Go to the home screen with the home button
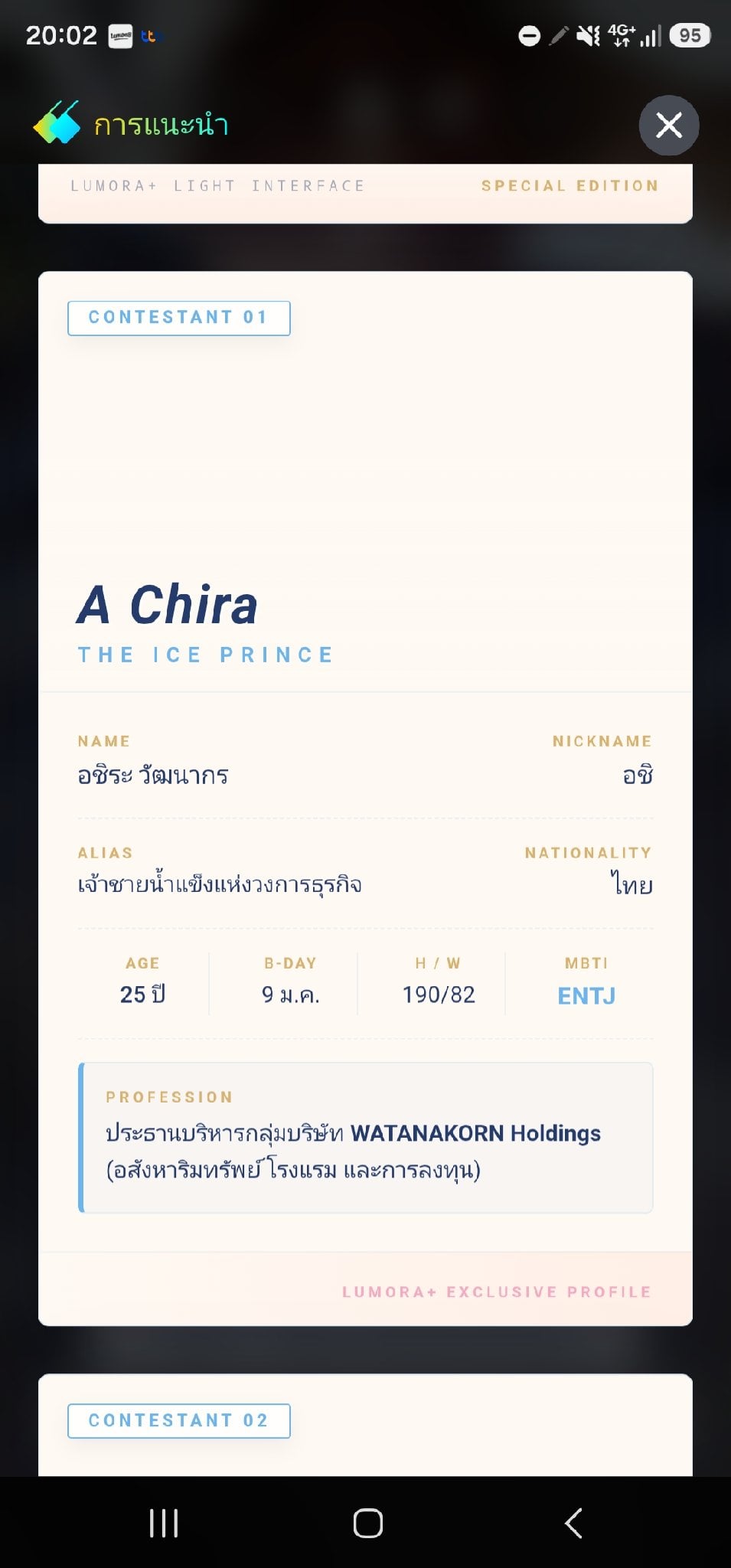The image size is (731, 1568). click(367, 1523)
